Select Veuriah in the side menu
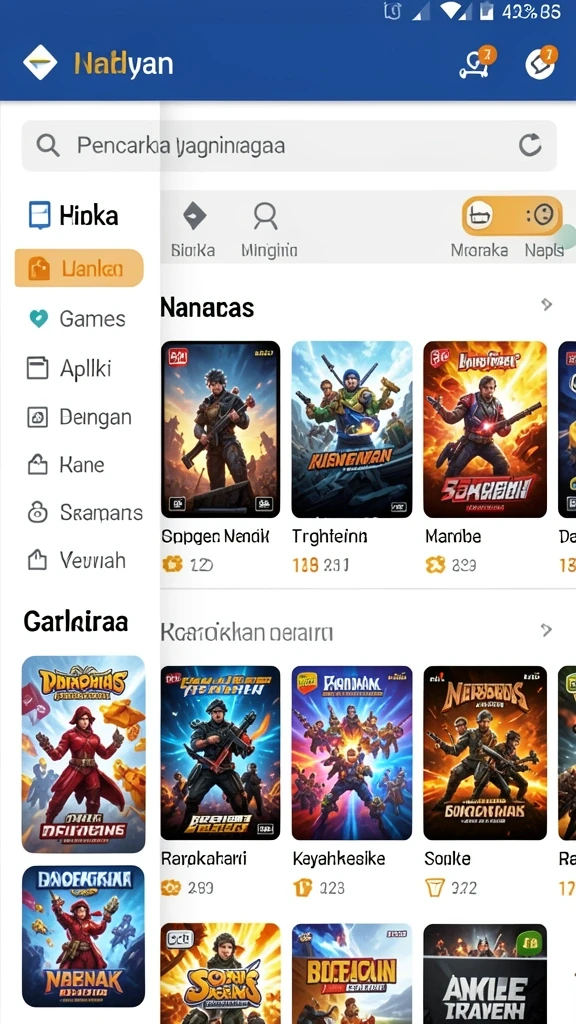 pos(76,560)
